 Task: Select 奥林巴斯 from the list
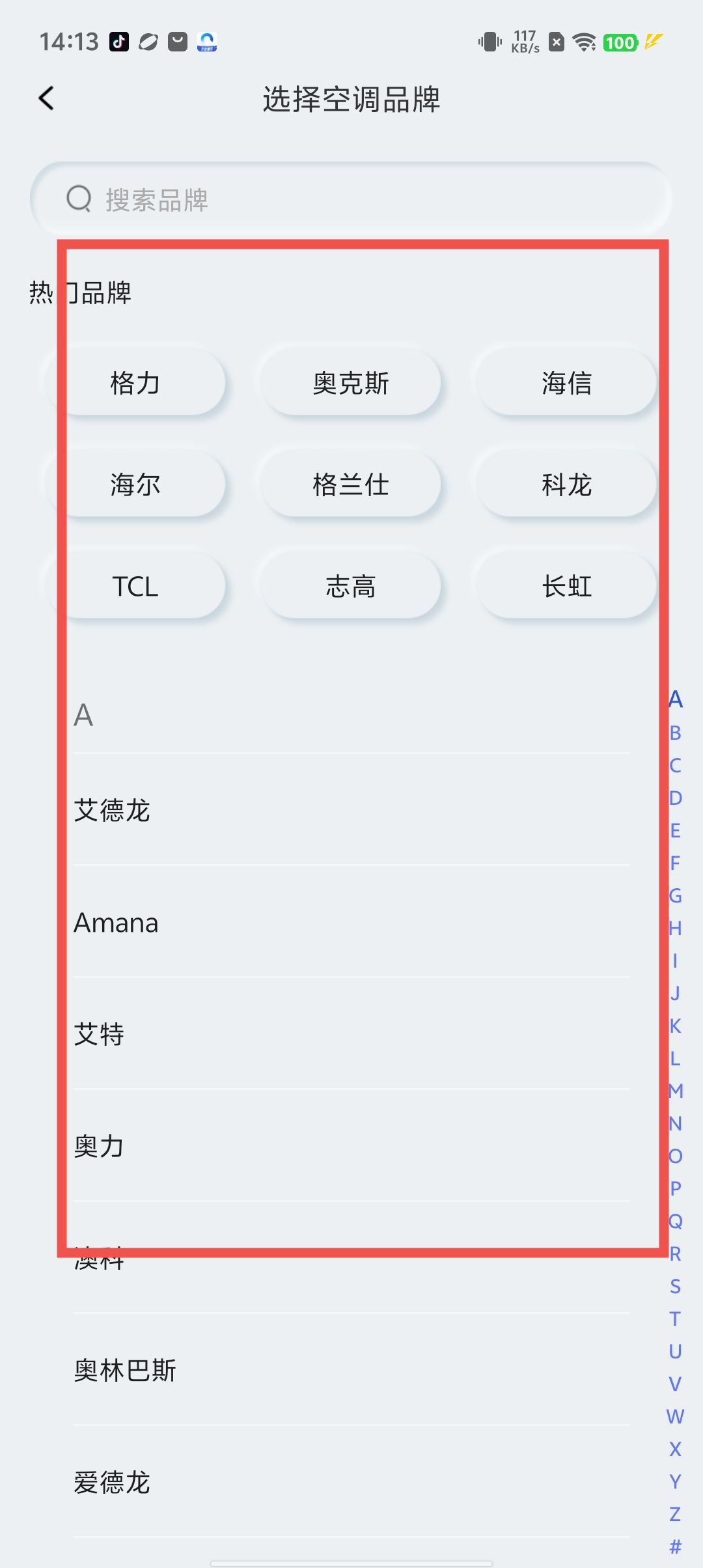coord(351,1370)
